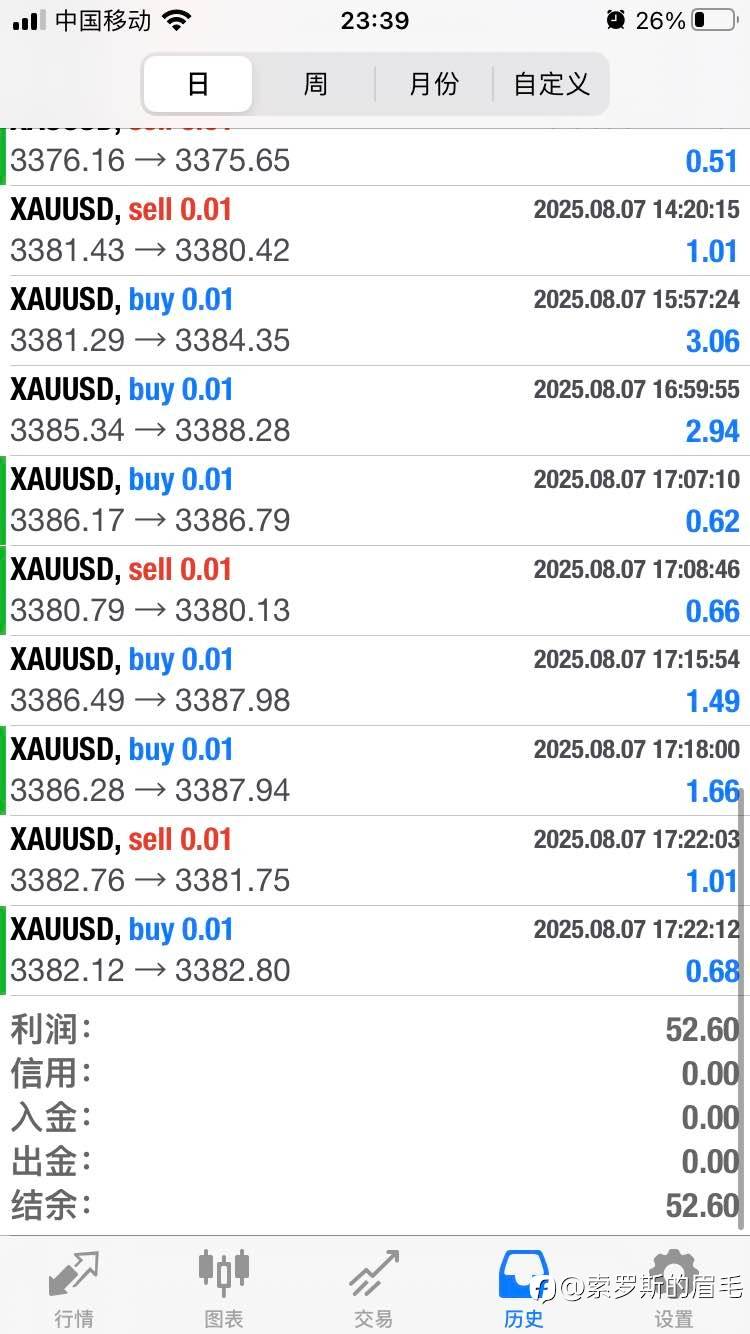
Task: Choose the 自定义 custom period
Action: pos(551,84)
